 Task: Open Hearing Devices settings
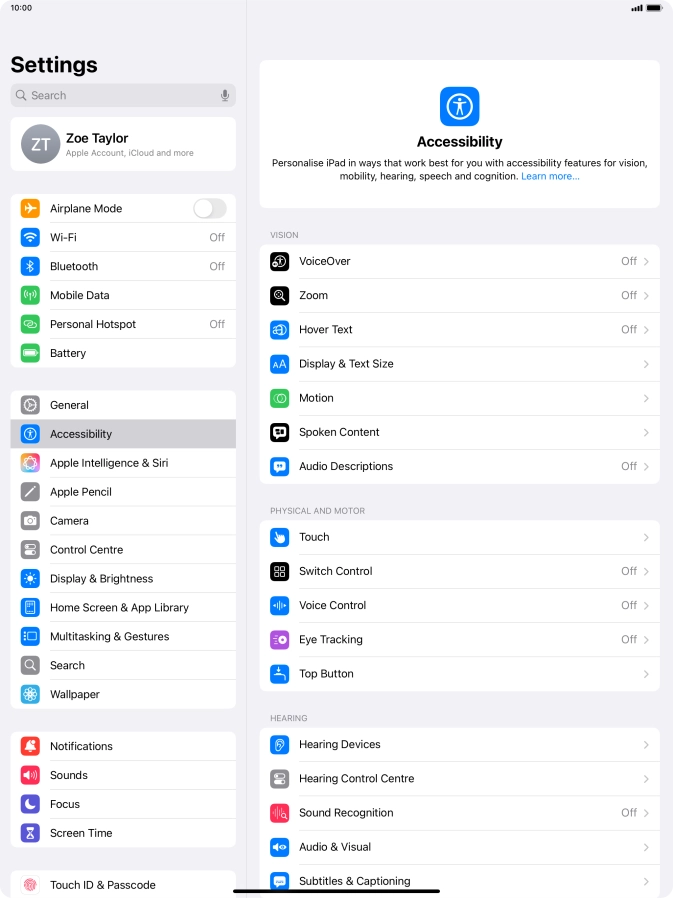[x=459, y=744]
